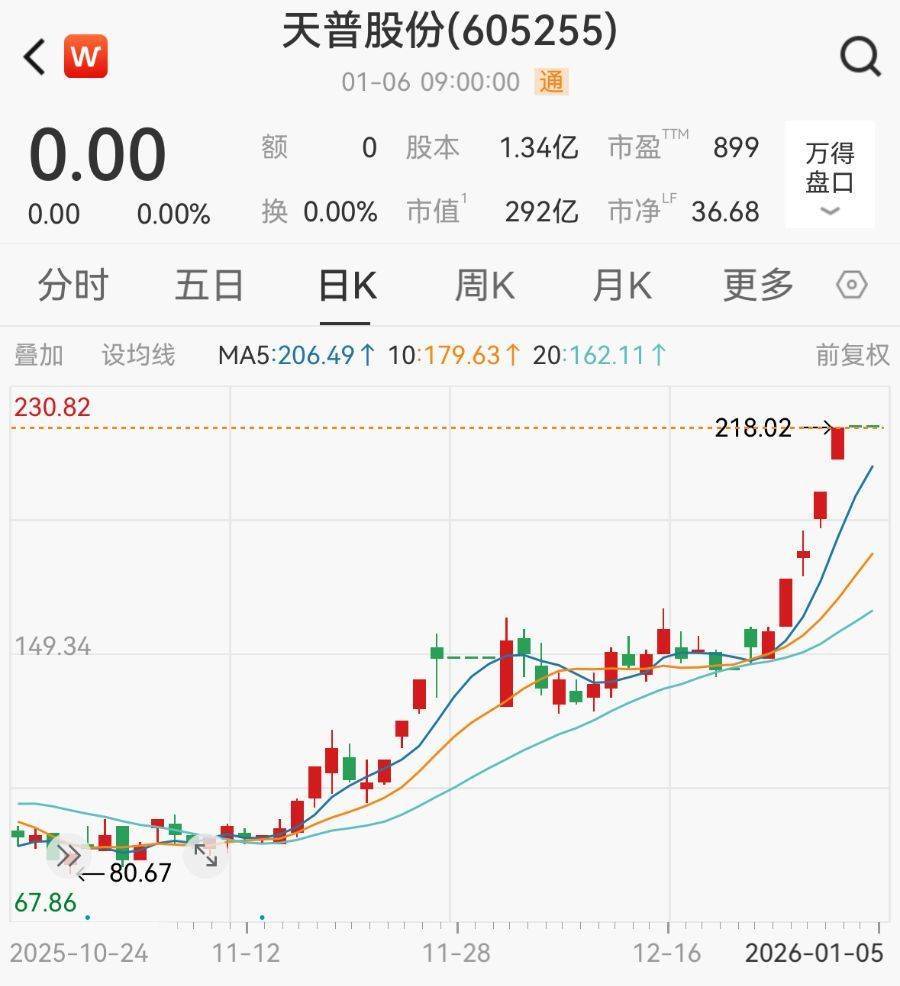Expand the chart to full screen
The width and height of the screenshot is (900, 986).
[206, 856]
